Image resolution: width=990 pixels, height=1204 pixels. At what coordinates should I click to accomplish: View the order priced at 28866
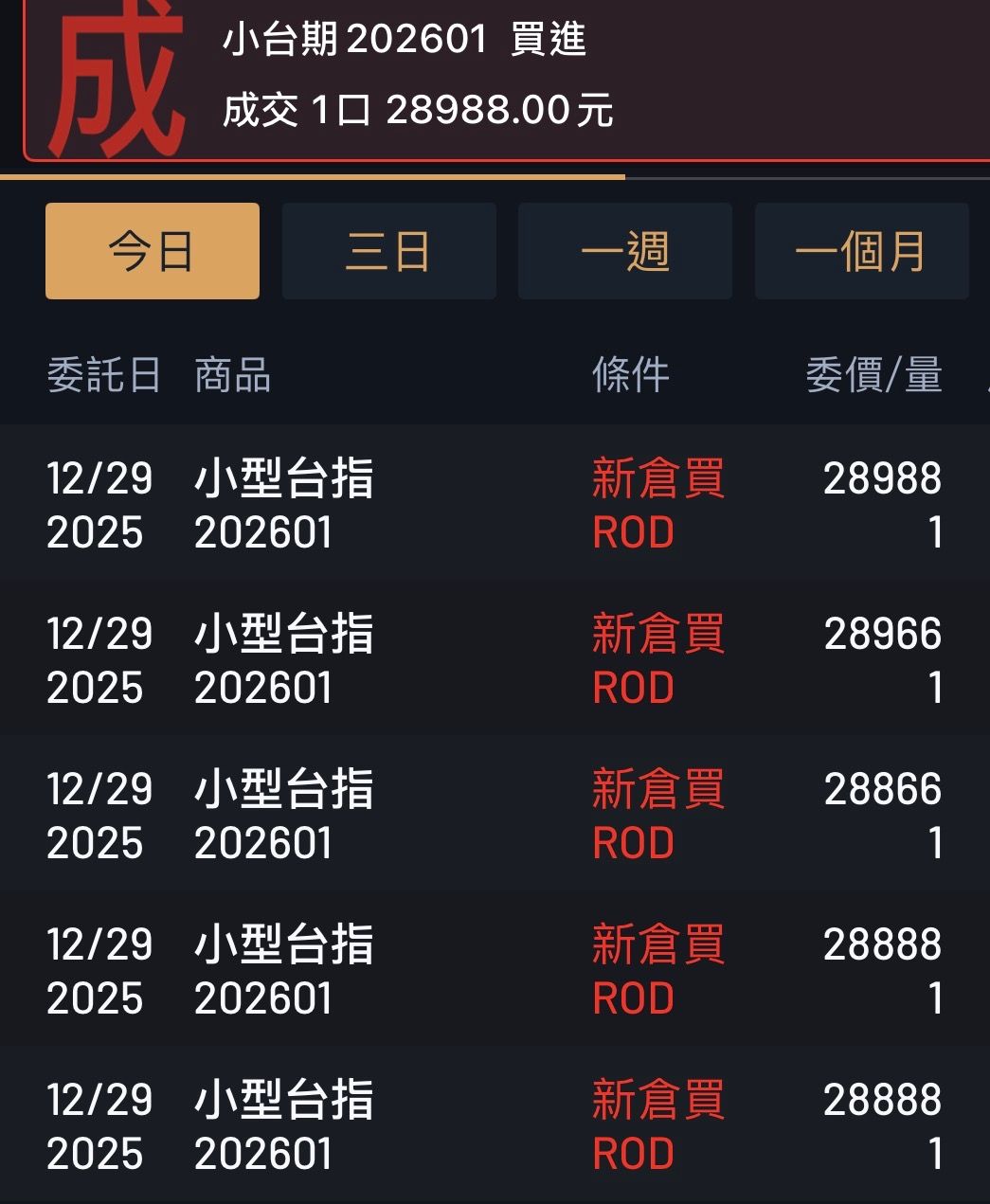tap(495, 815)
